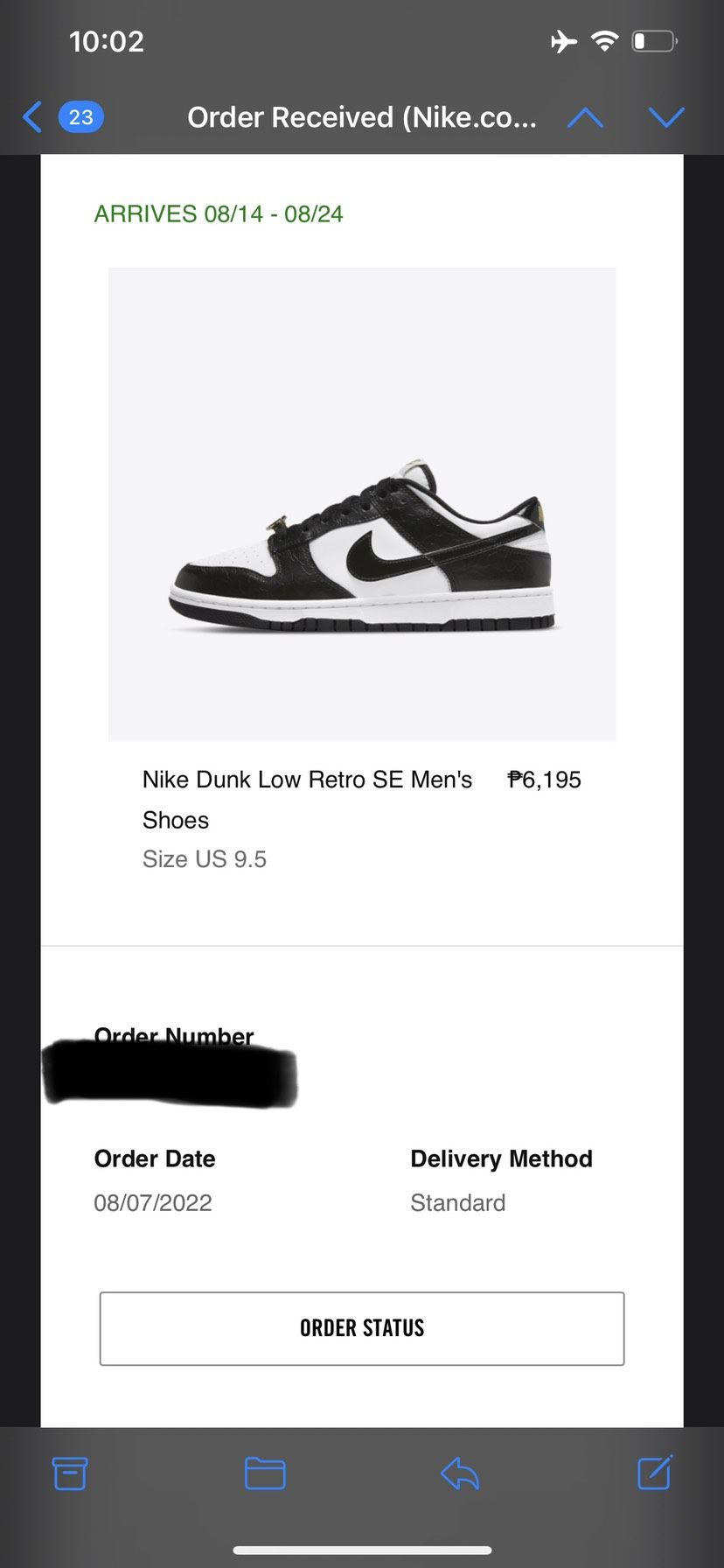Viewport: 724px width, 1568px height.
Task: Archive this email
Action: coord(70,1473)
